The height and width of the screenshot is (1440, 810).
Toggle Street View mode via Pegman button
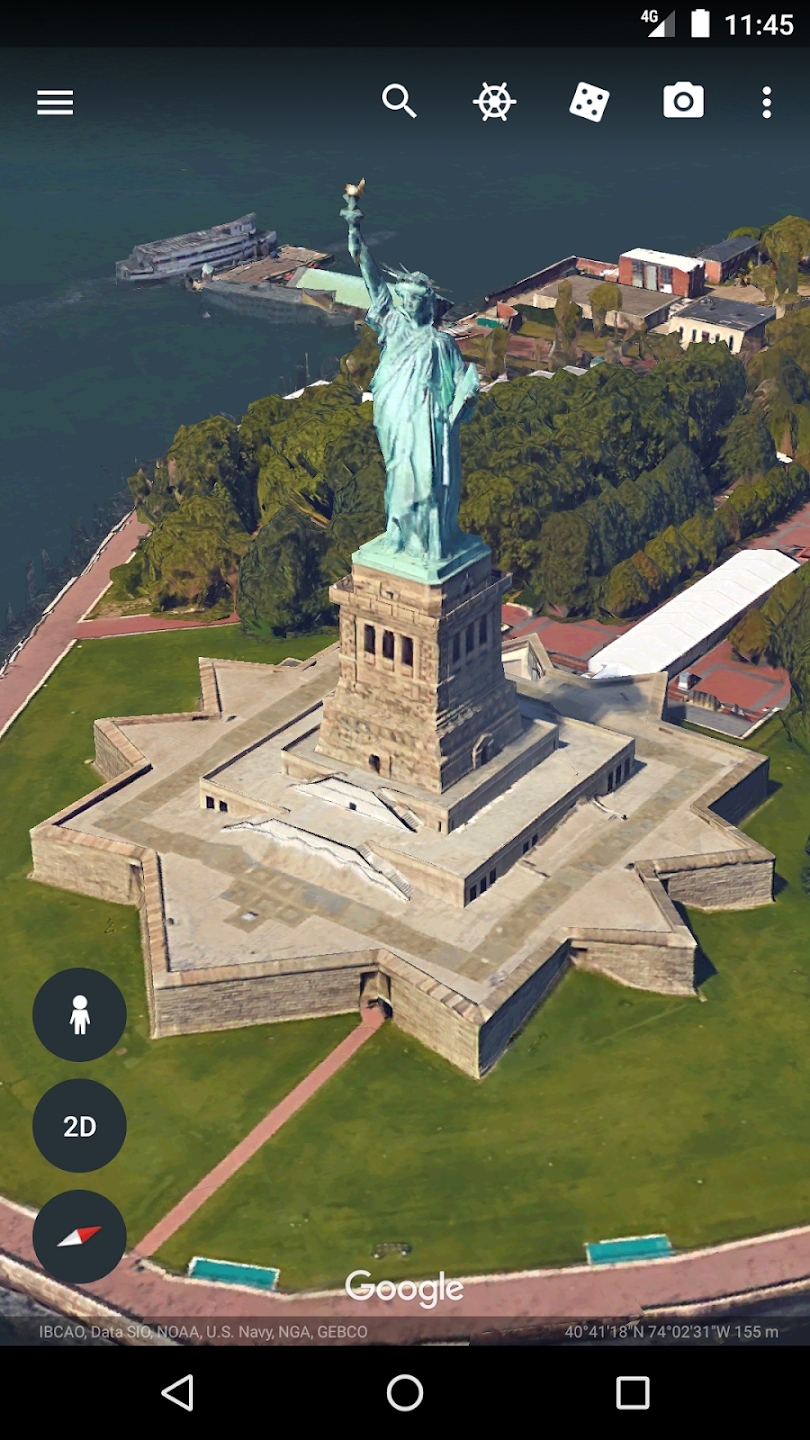(x=79, y=1014)
